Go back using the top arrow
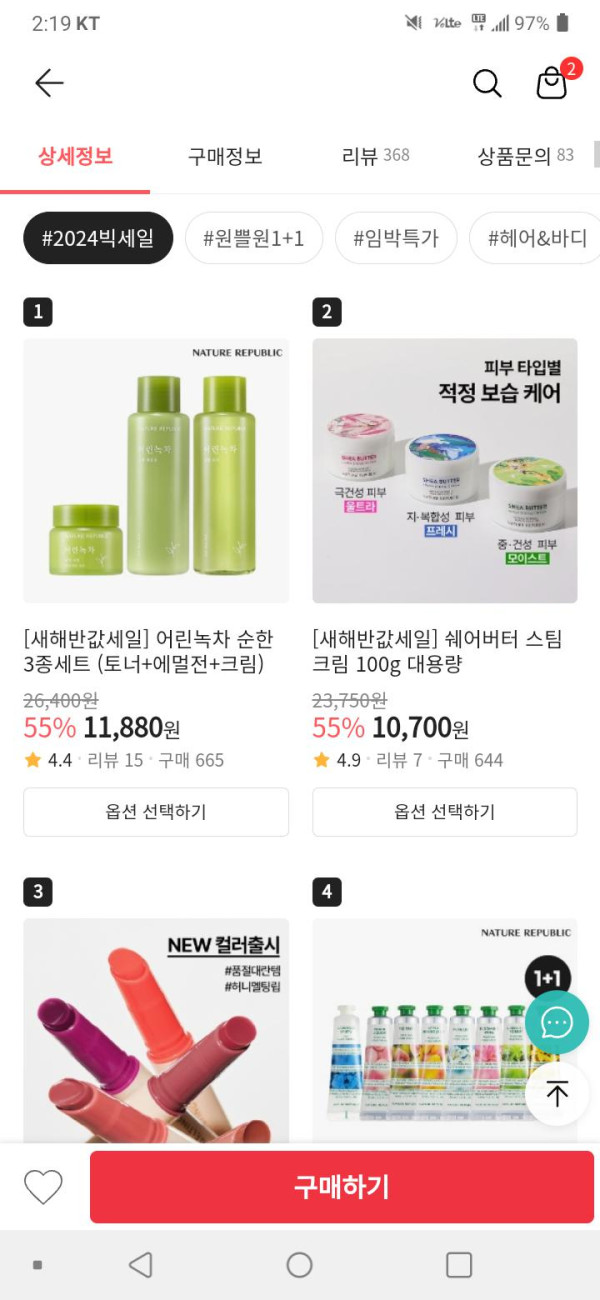Image resolution: width=600 pixels, height=1300 pixels. tap(49, 83)
